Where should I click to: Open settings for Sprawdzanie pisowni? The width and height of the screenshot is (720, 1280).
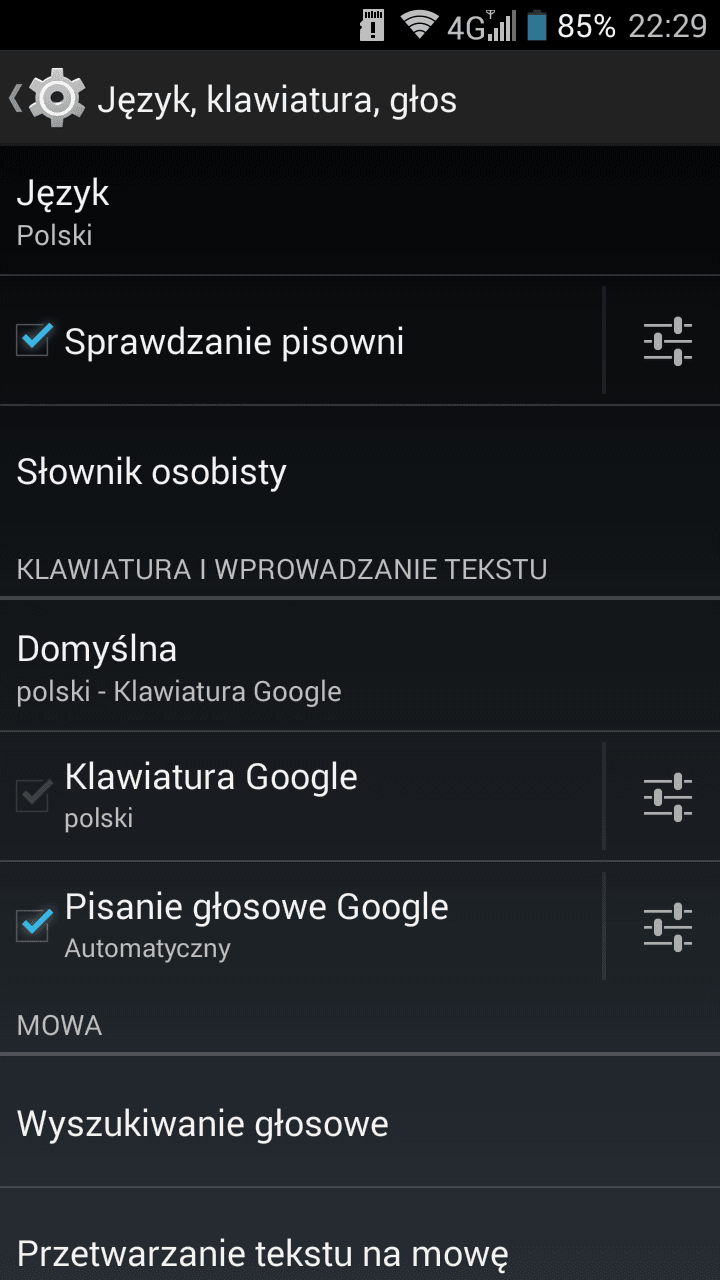click(667, 341)
